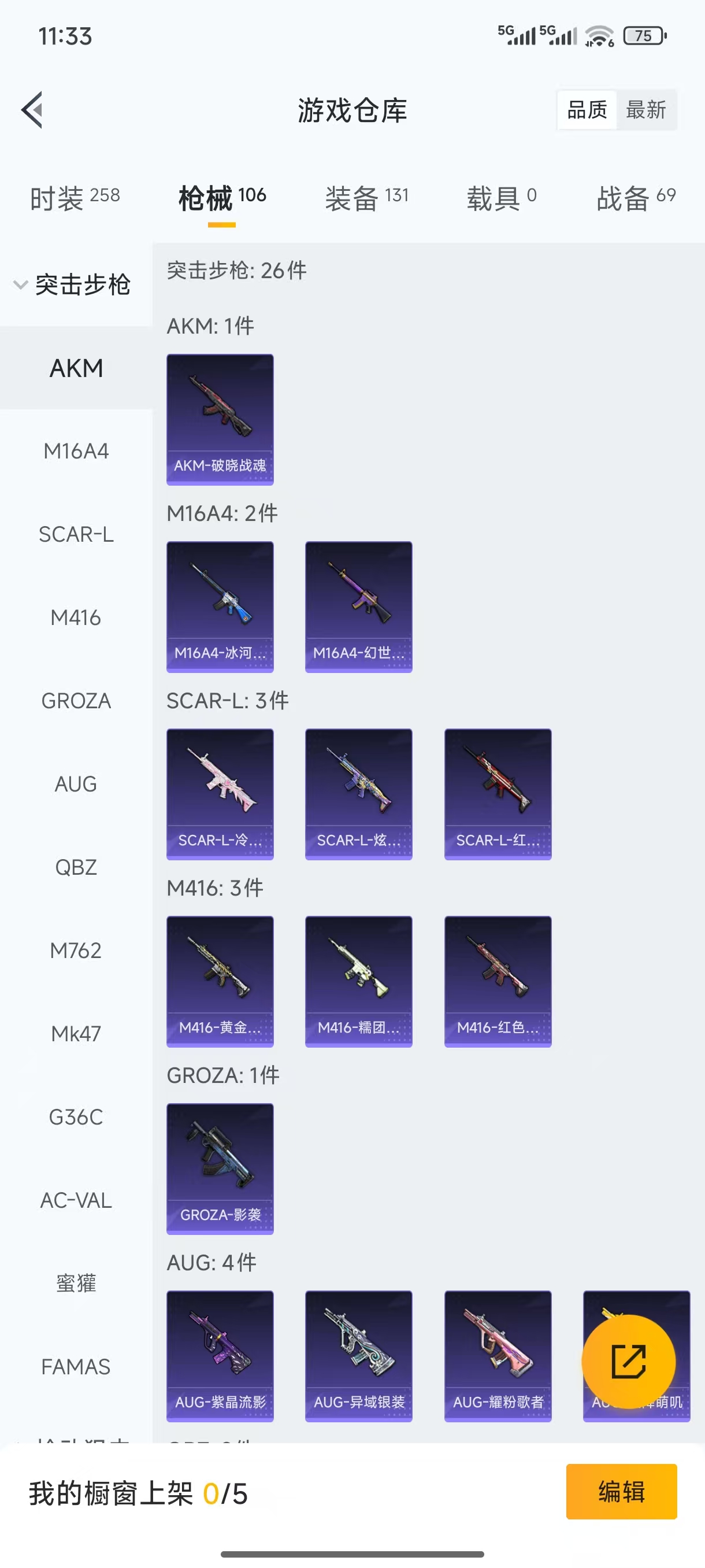
Task: Switch to the 载具 tab
Action: pos(501,198)
